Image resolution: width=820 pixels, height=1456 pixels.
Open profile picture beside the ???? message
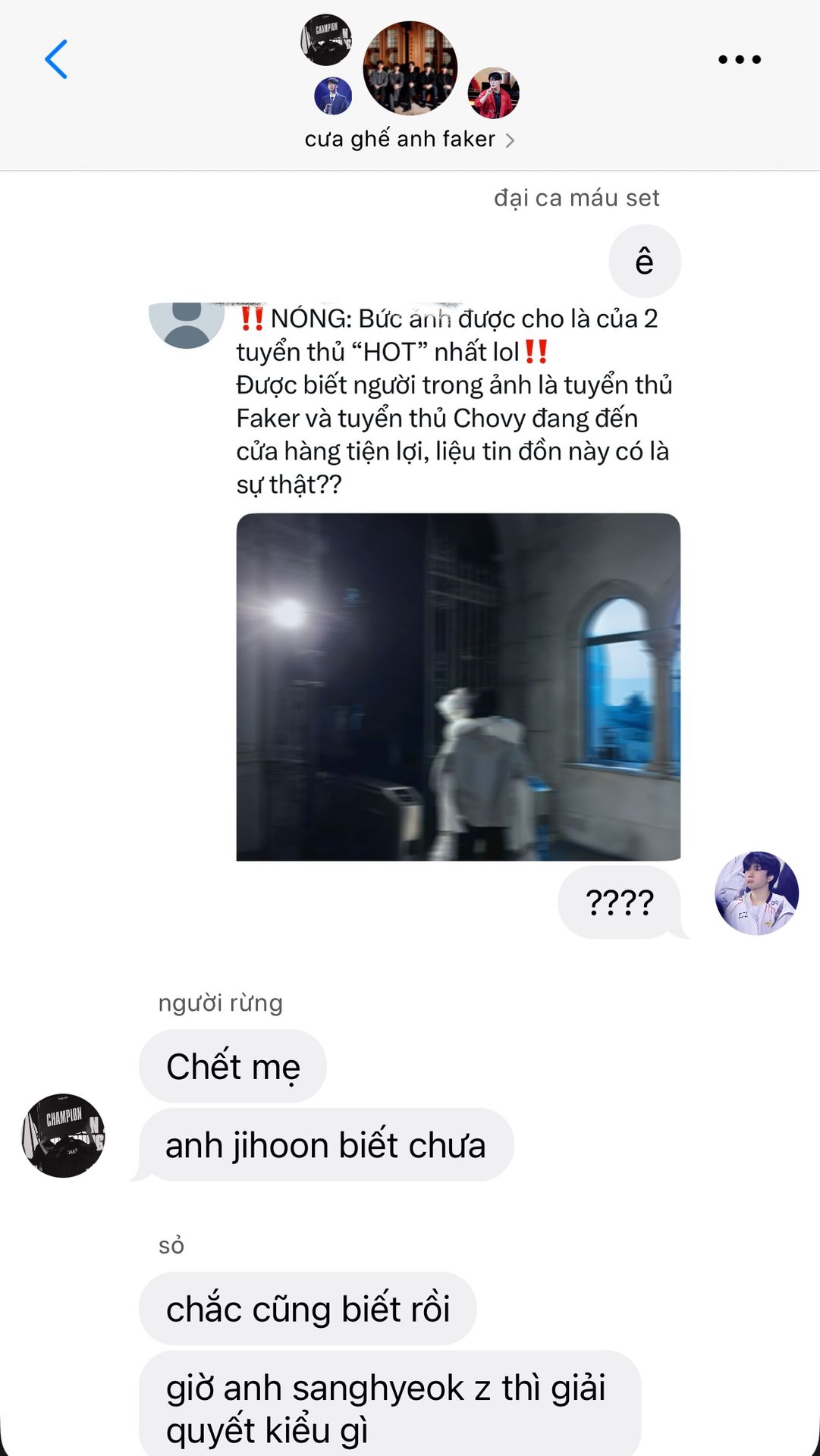coord(756,893)
